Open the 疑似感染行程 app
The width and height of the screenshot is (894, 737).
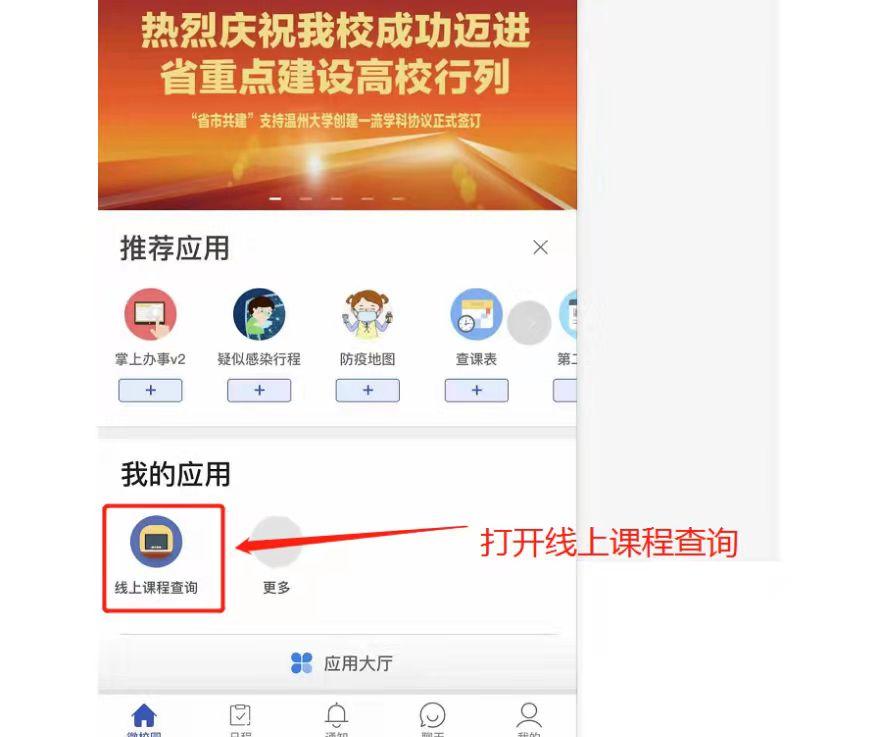point(259,315)
